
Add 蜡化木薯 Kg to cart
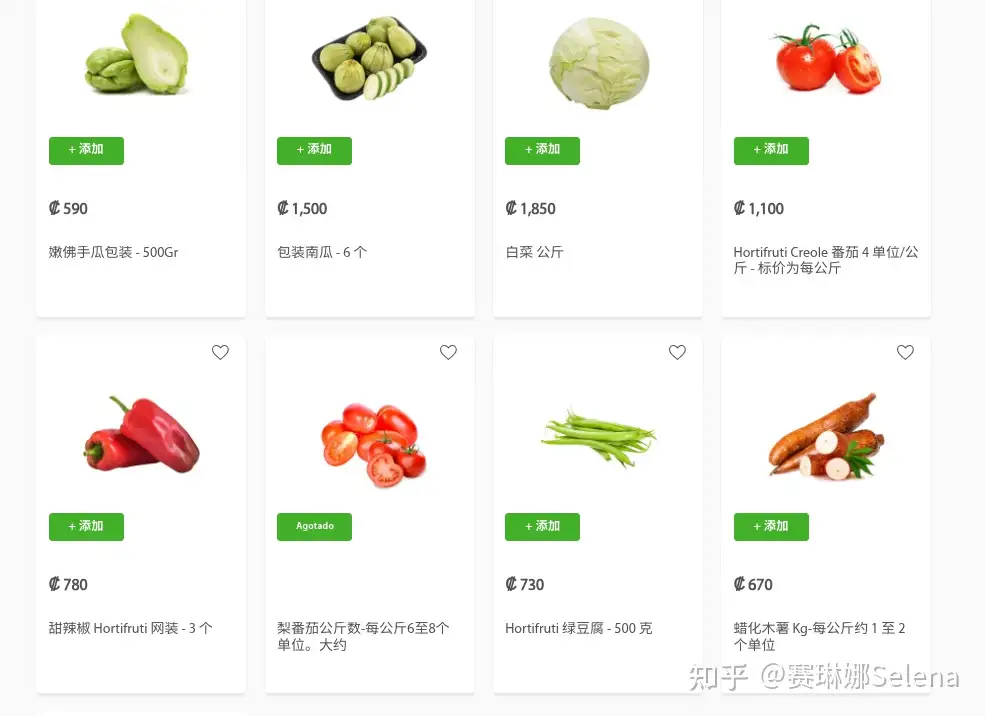click(771, 526)
